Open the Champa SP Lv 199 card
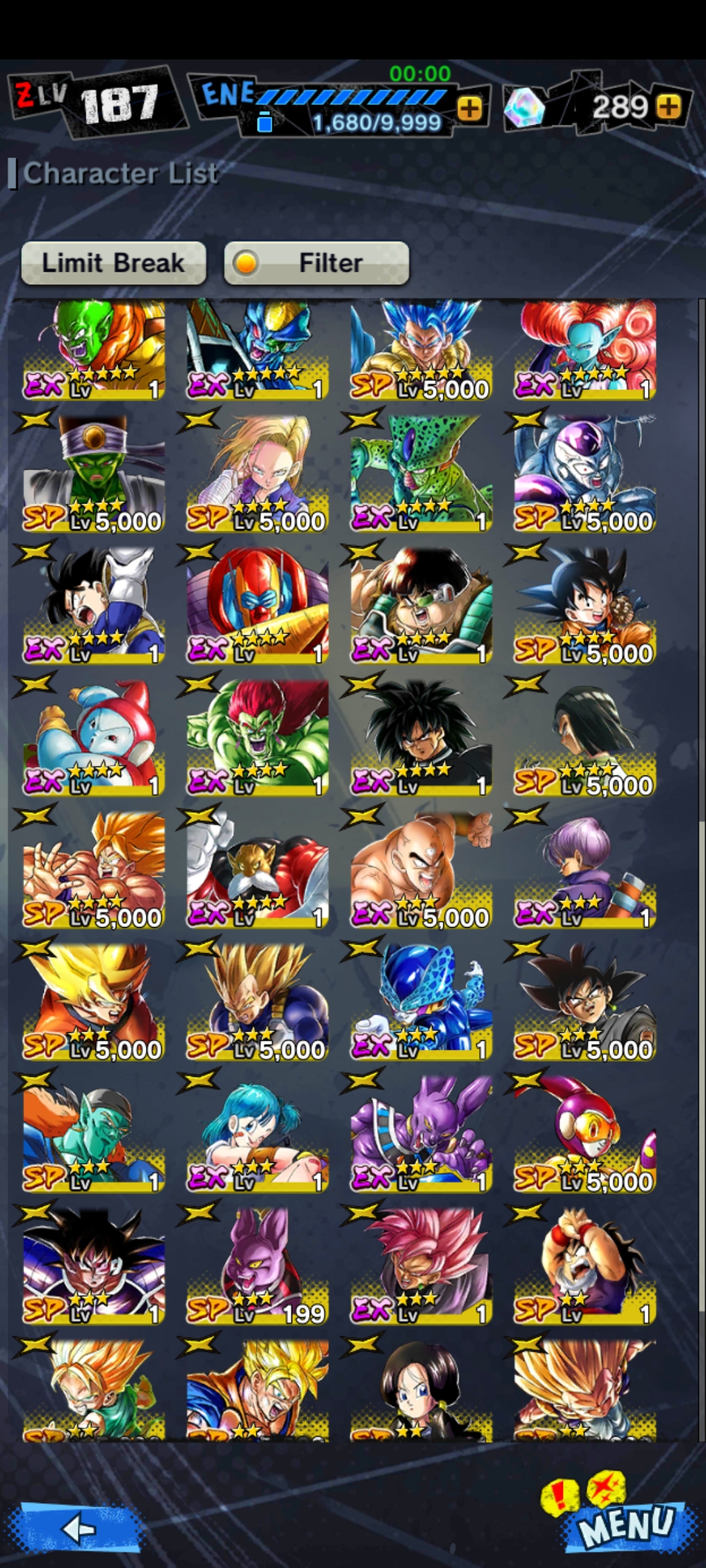Screen dimensions: 706x1568 click(258, 1266)
